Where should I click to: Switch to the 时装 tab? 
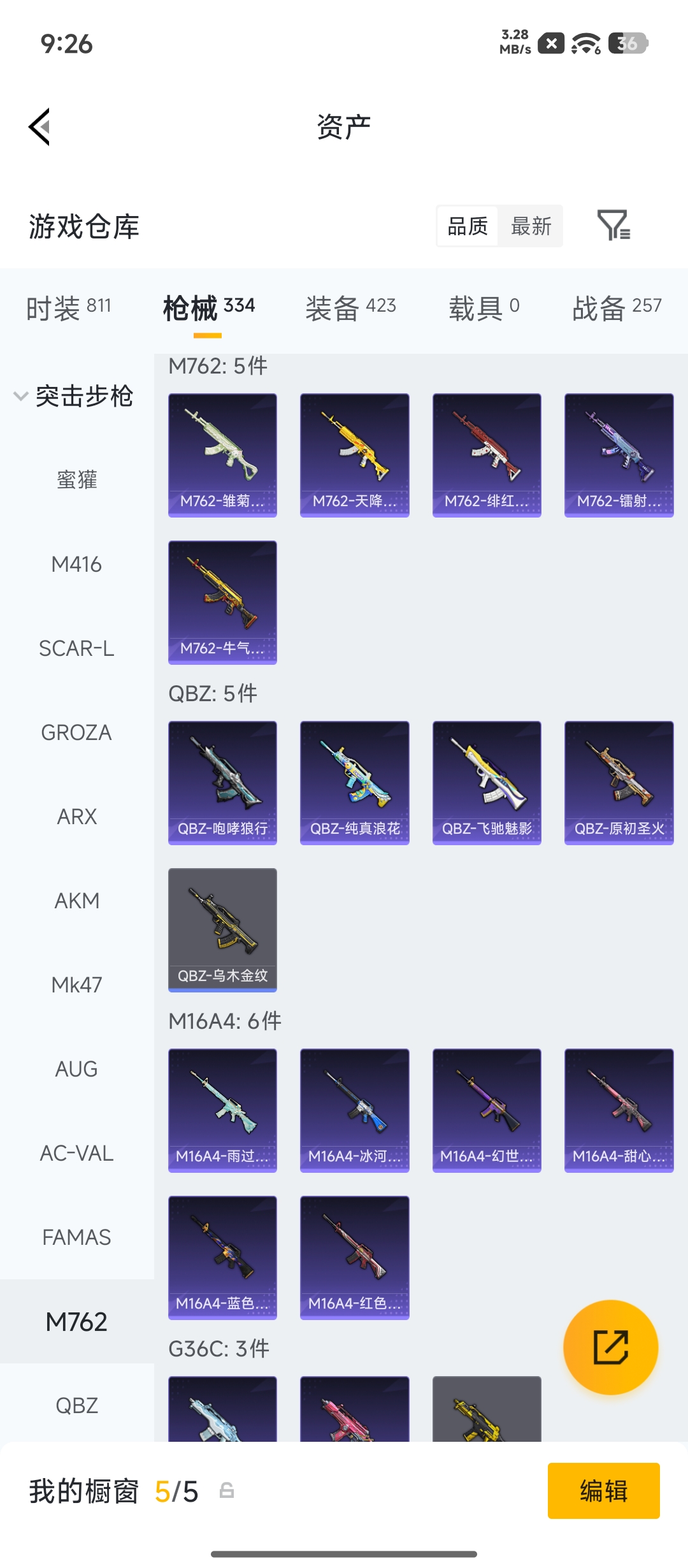(x=69, y=309)
